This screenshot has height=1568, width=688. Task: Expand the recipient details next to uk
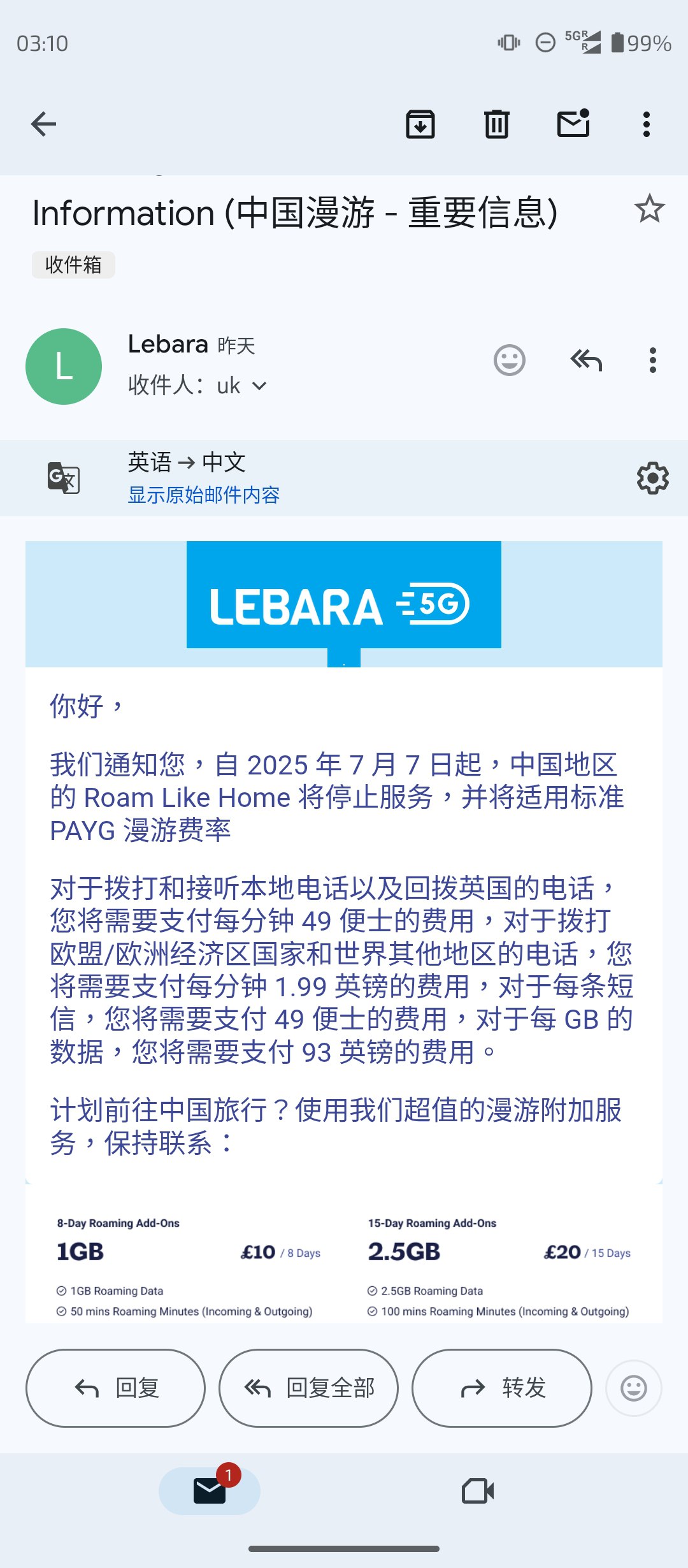[259, 386]
